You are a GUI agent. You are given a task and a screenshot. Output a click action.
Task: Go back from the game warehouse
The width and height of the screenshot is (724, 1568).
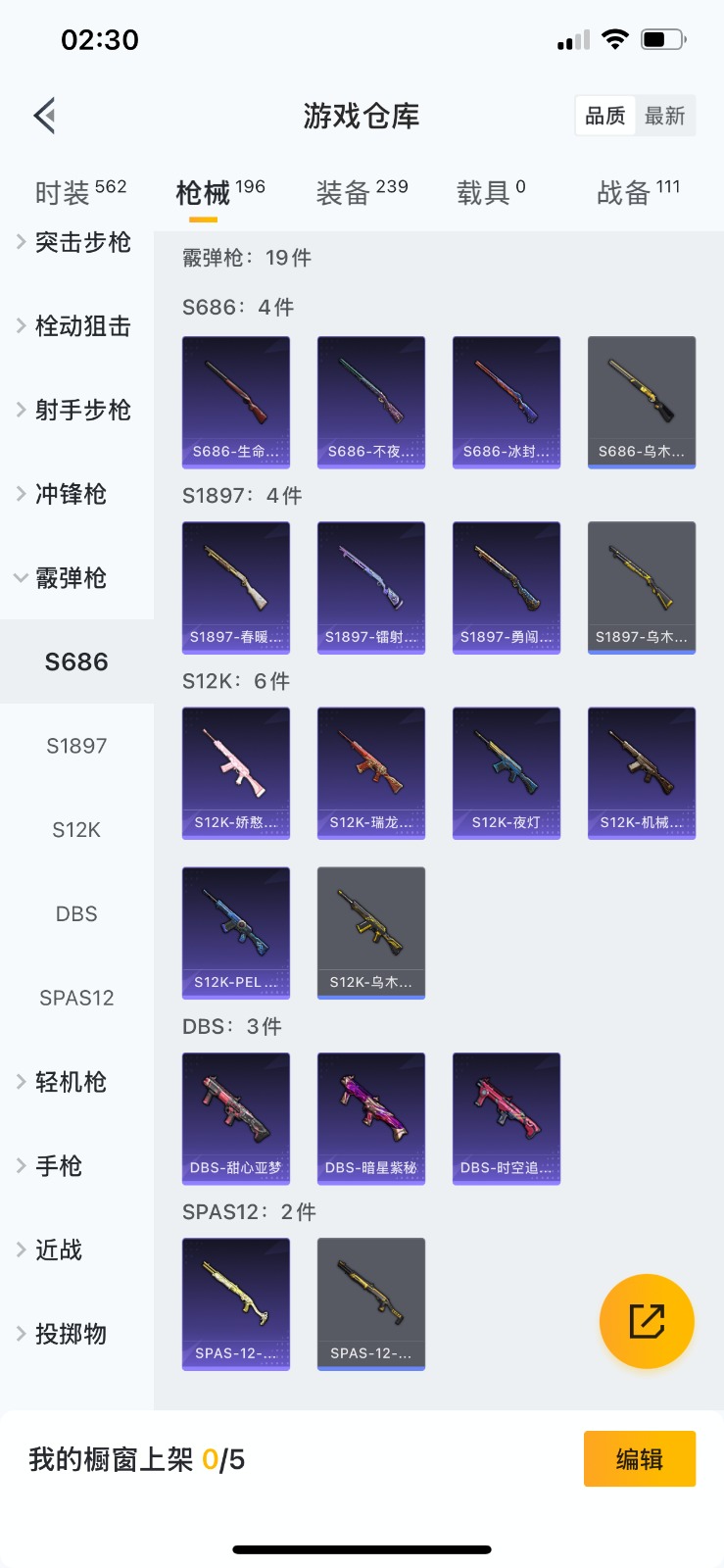click(x=45, y=116)
